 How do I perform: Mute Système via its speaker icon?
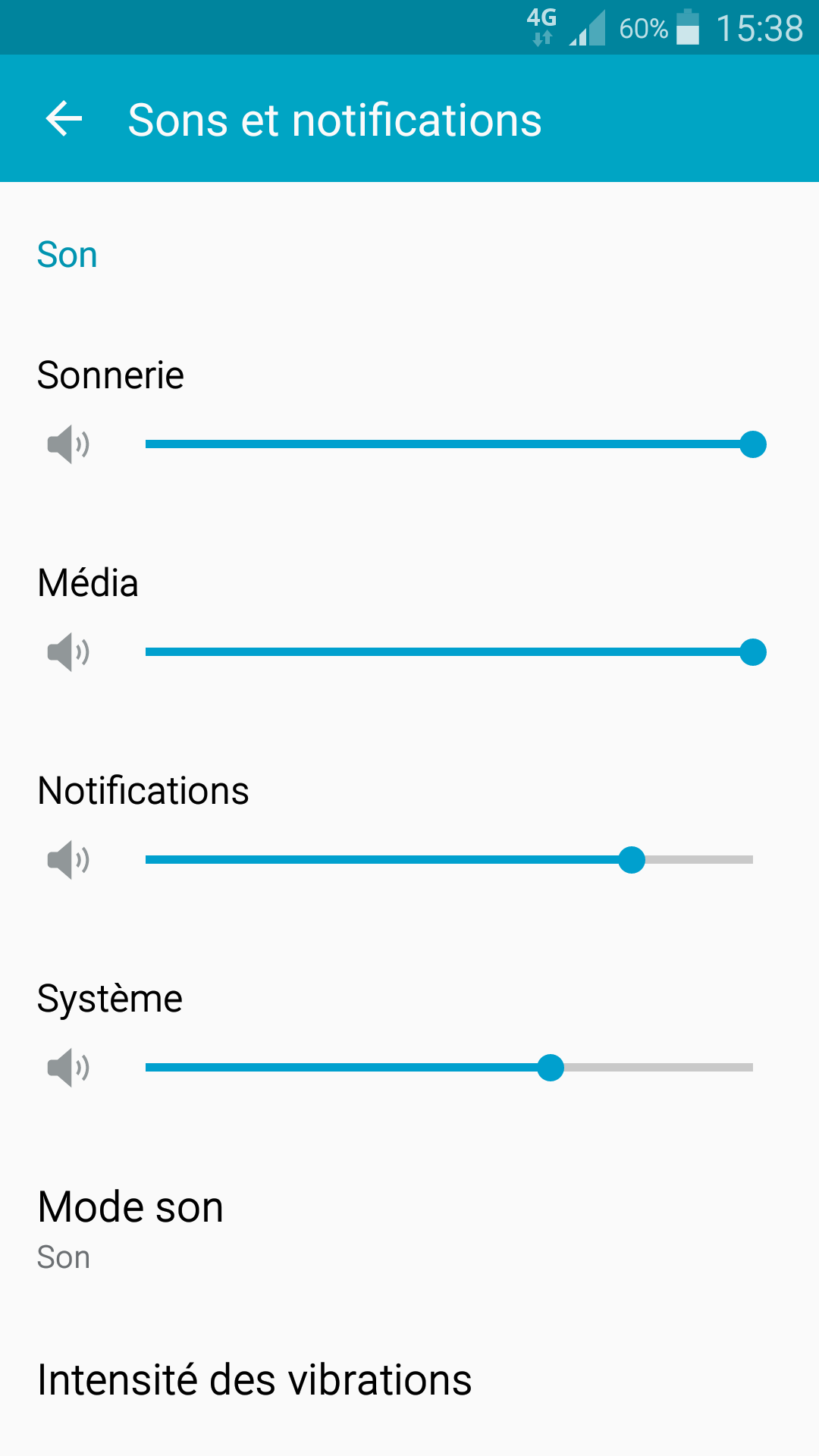coord(68,1068)
